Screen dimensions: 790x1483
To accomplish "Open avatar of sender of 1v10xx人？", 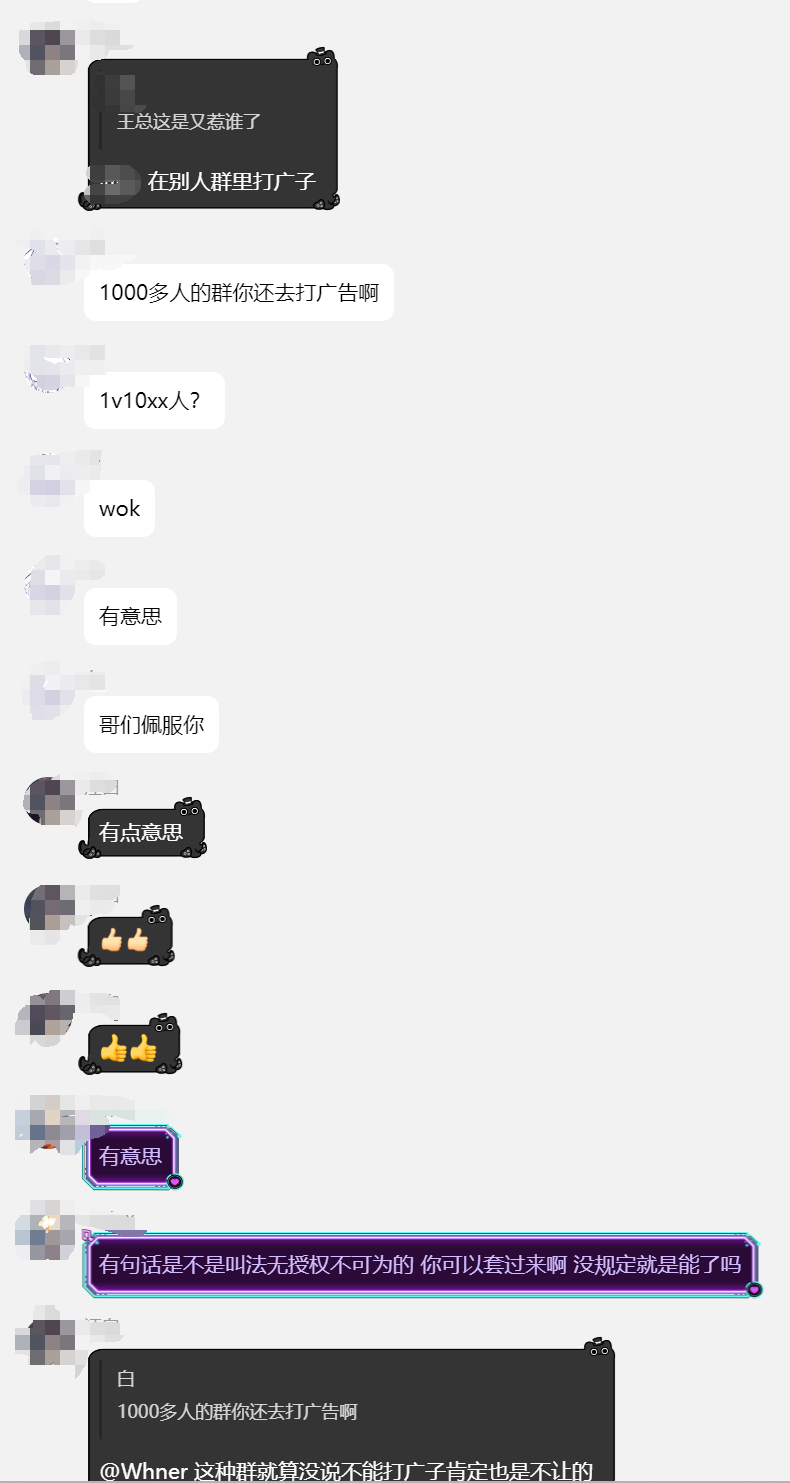I will pyautogui.click(x=46, y=368).
